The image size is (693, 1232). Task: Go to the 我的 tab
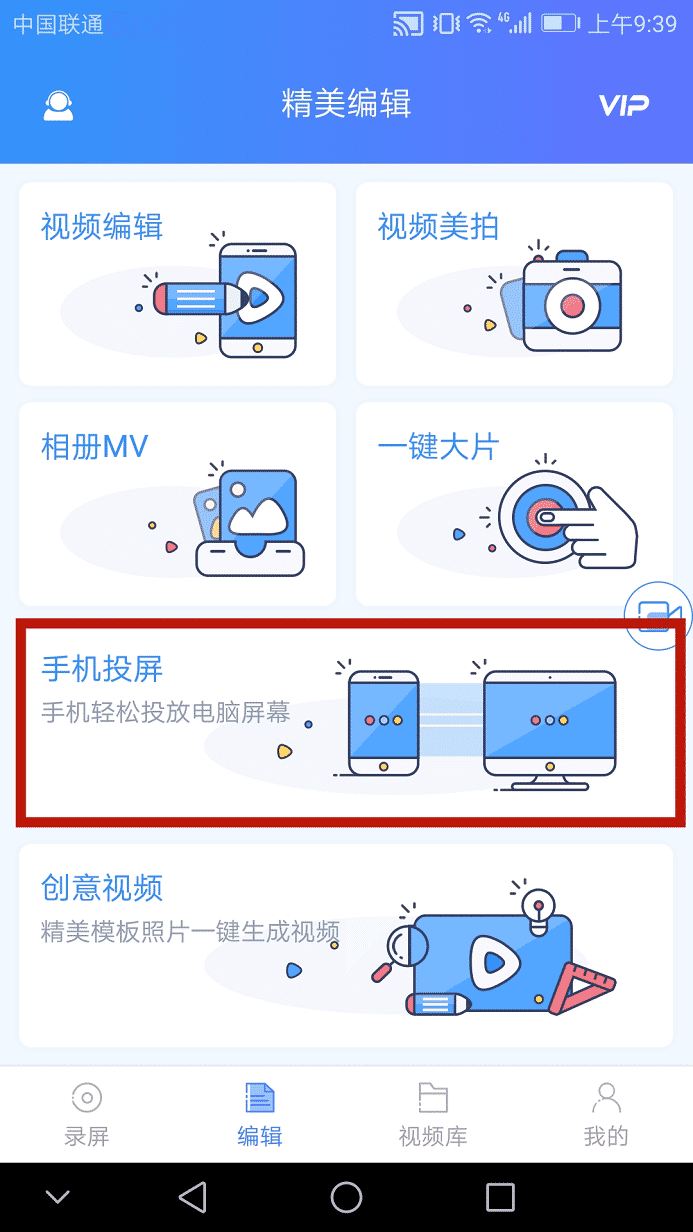606,1113
